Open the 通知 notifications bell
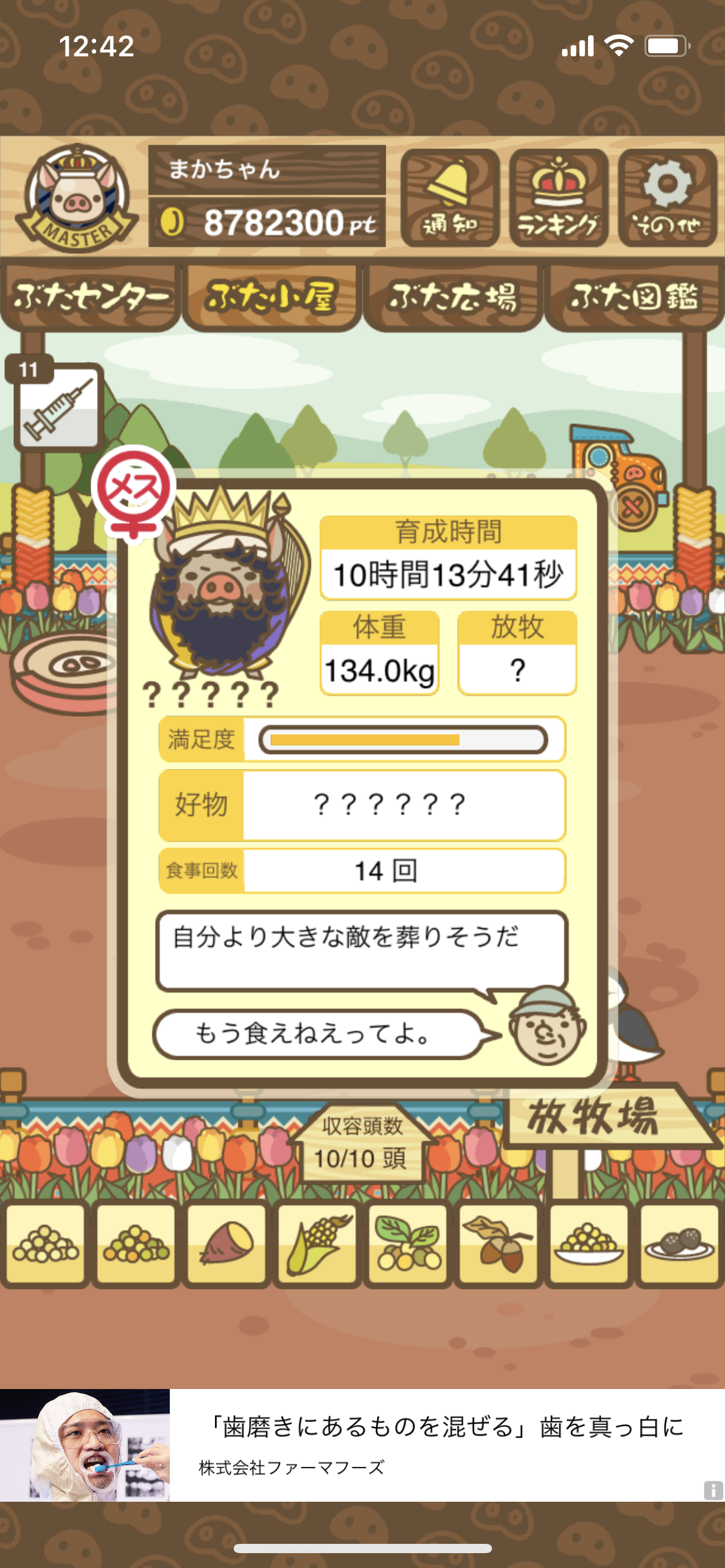 (x=450, y=198)
